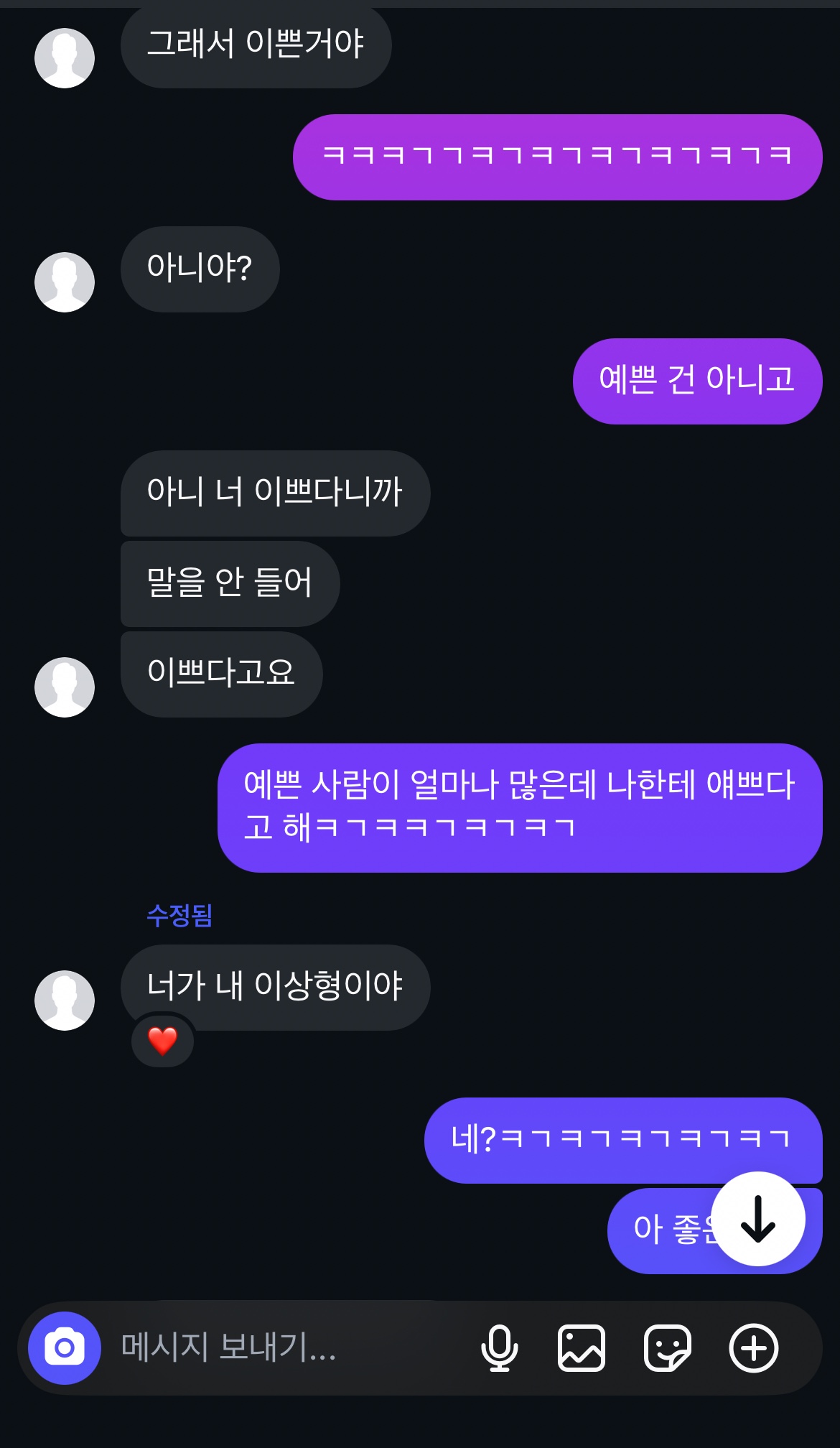View heart reaction on 너가 내 이상형이야
The height and width of the screenshot is (1448, 840).
(x=163, y=1041)
